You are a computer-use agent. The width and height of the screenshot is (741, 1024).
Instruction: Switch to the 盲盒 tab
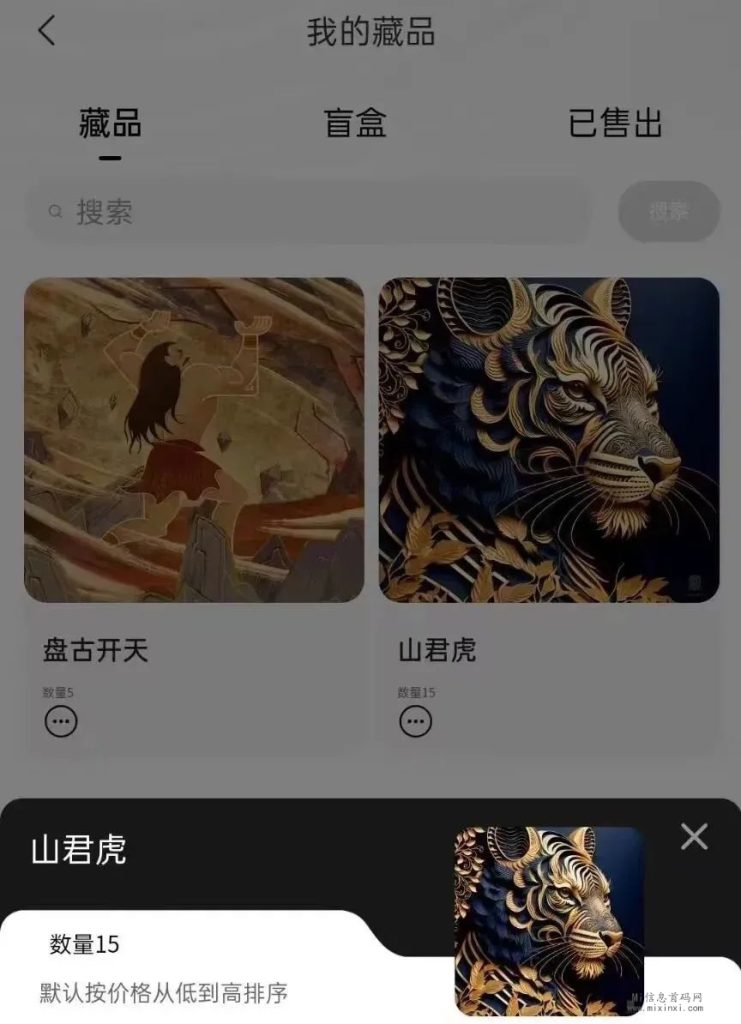click(x=355, y=124)
